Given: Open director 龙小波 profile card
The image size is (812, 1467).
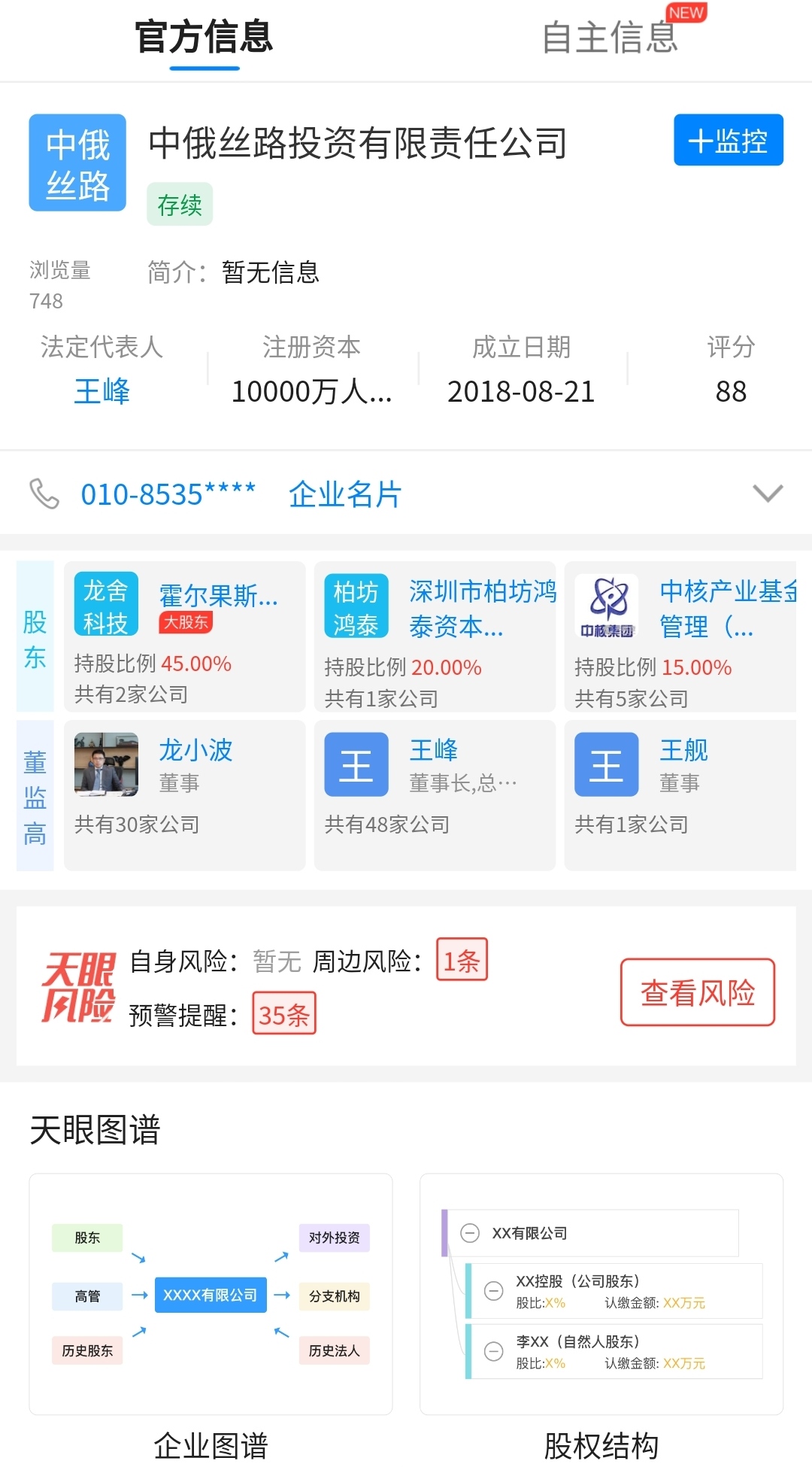Looking at the screenshot, I should 184,794.
